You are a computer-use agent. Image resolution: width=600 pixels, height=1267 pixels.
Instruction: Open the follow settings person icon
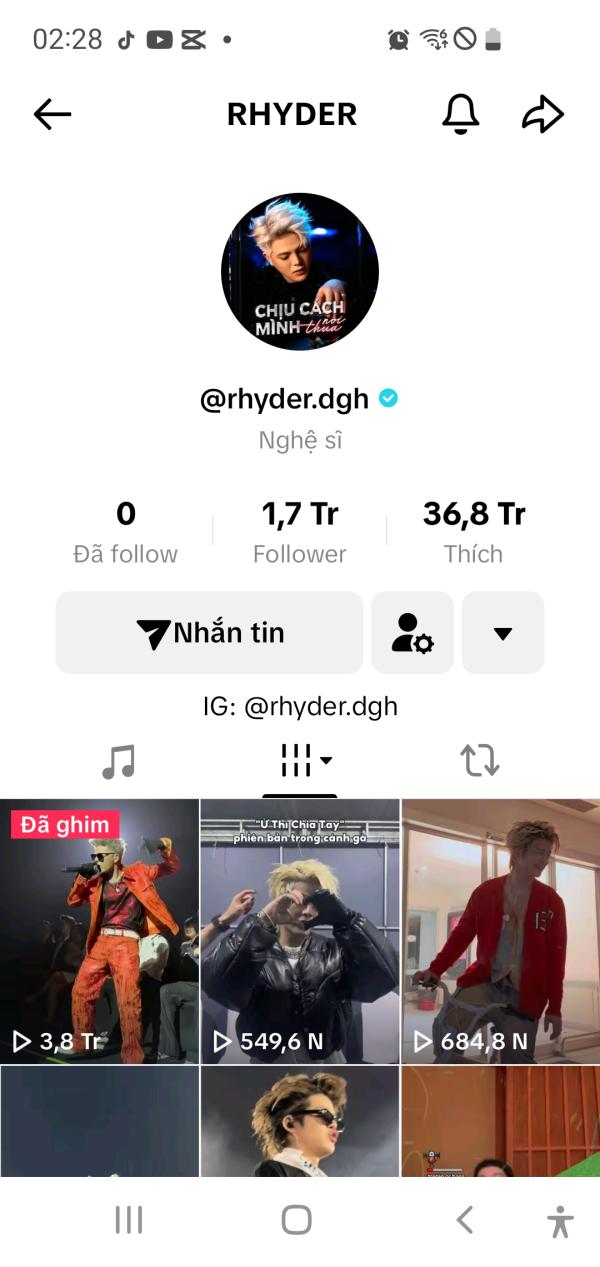(412, 633)
